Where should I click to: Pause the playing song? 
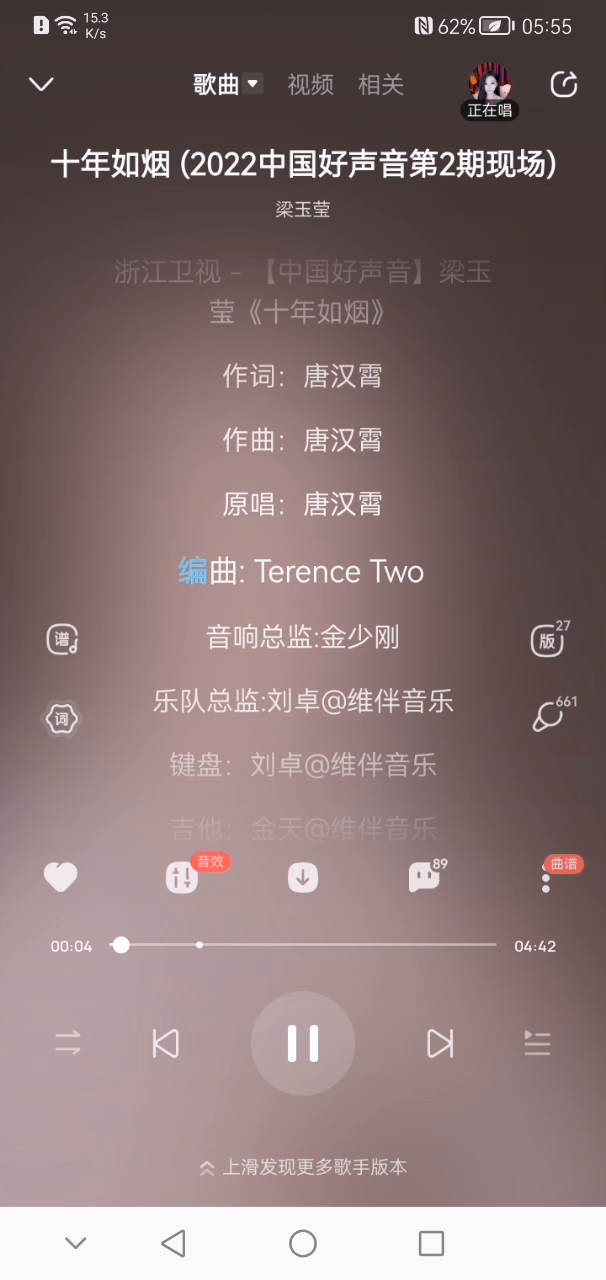(x=303, y=1043)
